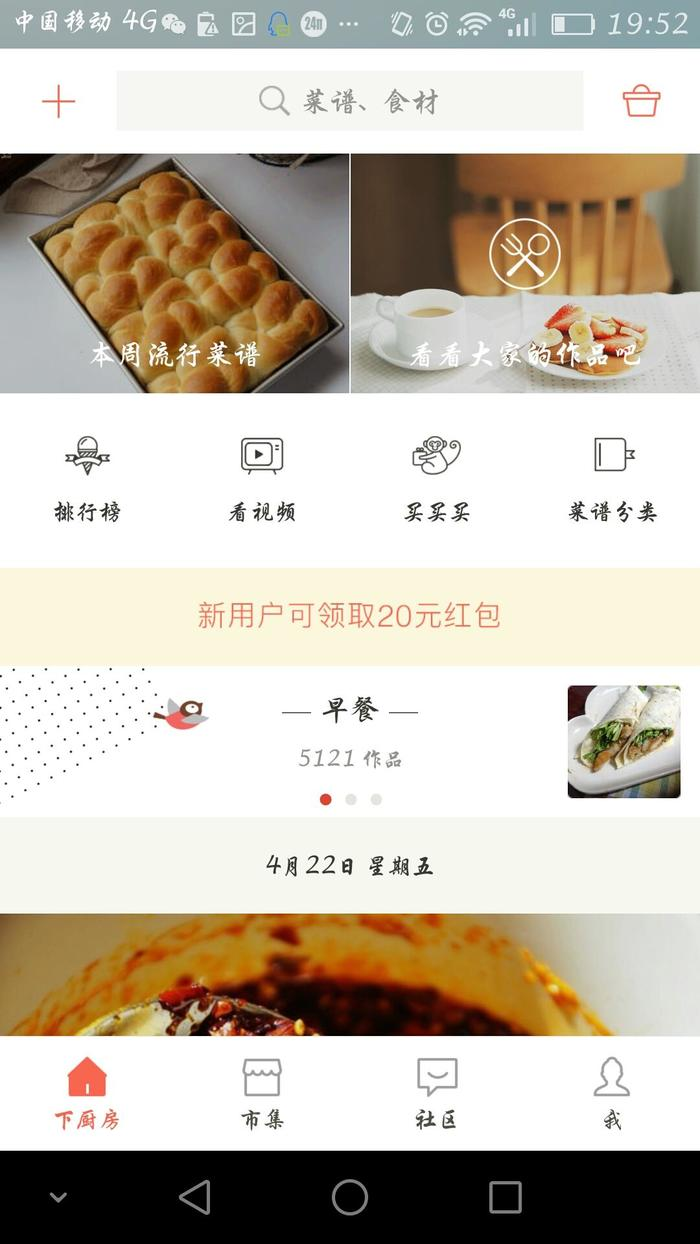Tap the plus icon to add a recipe
The width and height of the screenshot is (700, 1244).
tap(58, 101)
